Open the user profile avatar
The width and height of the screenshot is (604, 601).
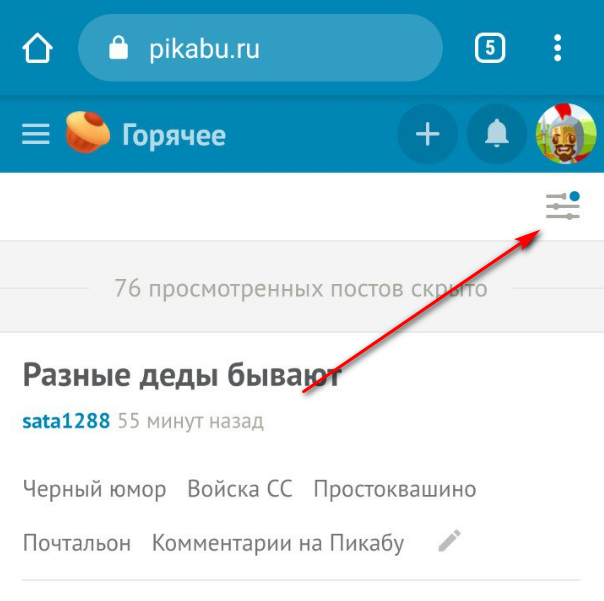566,134
